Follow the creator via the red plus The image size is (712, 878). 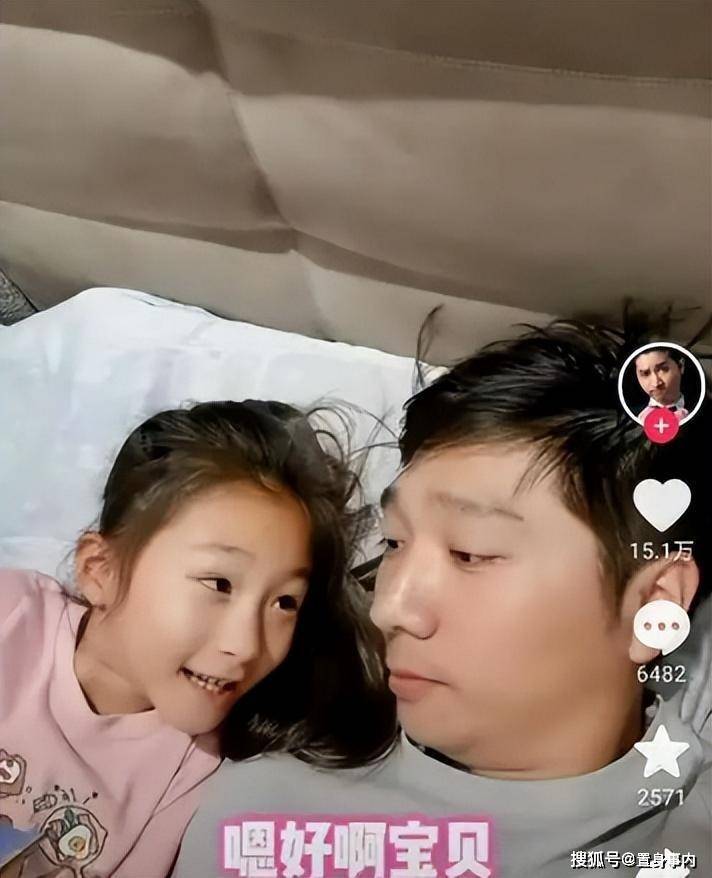tap(661, 425)
